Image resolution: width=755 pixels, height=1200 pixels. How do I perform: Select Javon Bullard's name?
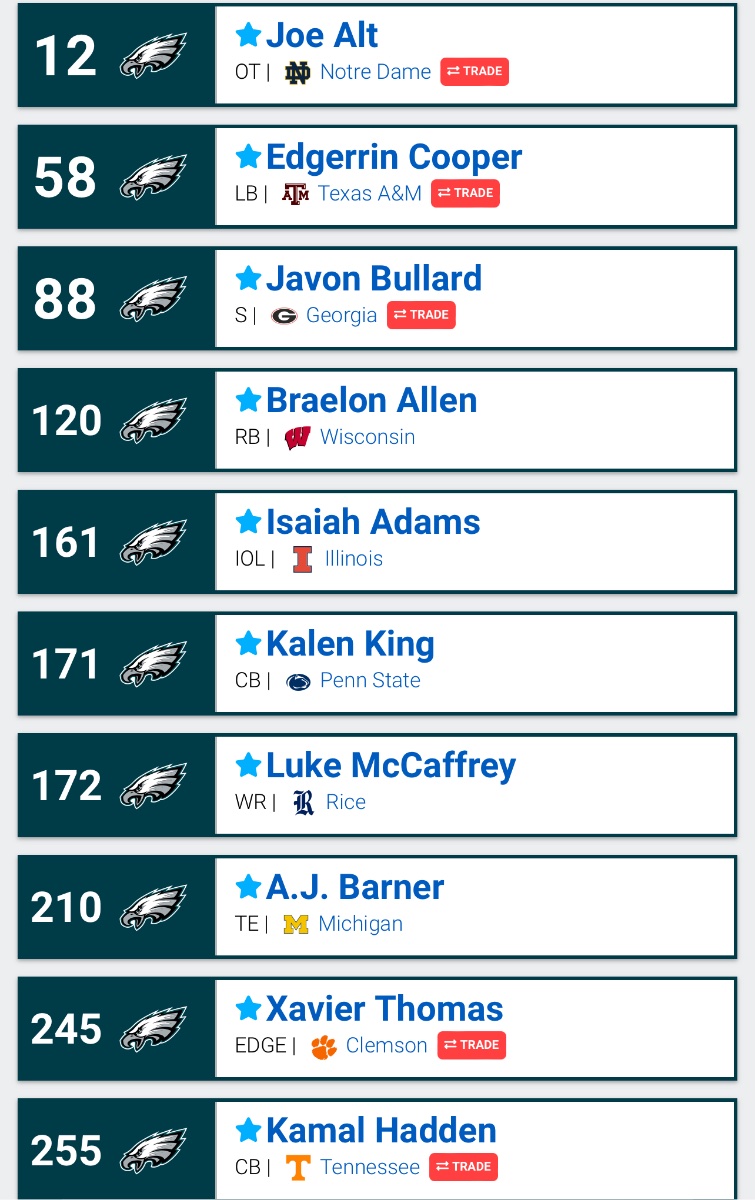tap(373, 279)
